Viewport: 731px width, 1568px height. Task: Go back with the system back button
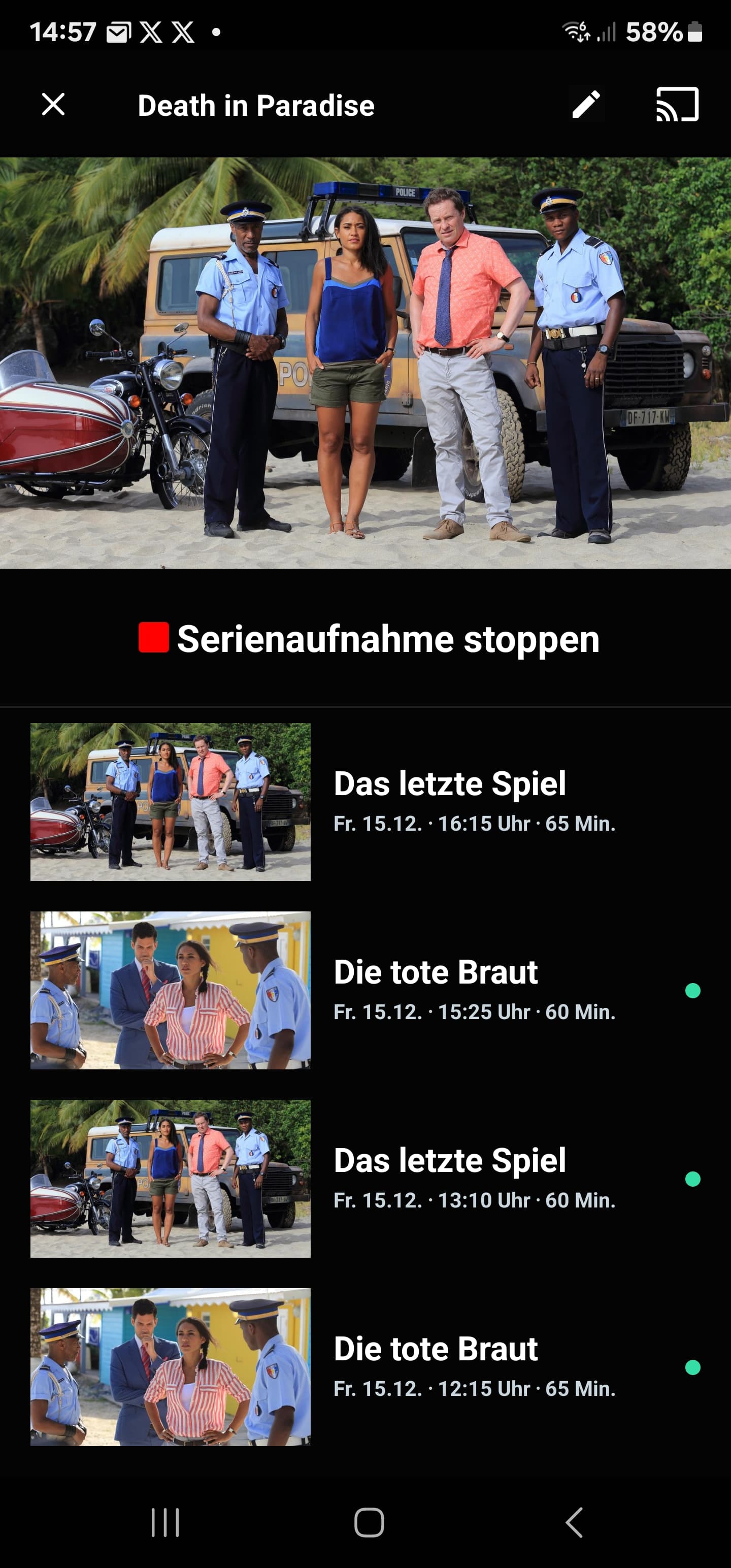[x=574, y=1522]
